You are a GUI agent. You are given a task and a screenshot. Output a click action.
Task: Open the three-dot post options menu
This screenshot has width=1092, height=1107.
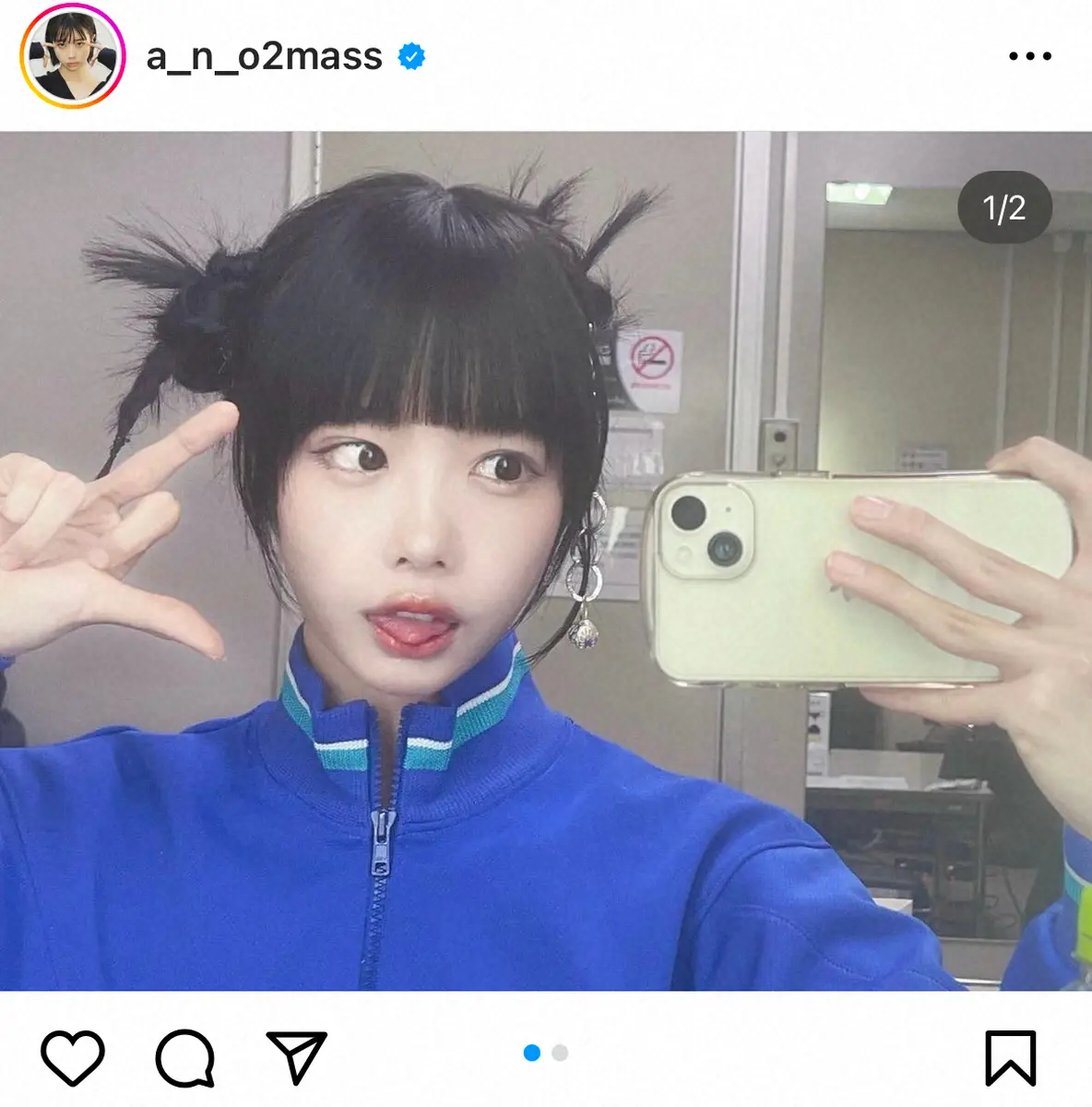coord(1029,56)
